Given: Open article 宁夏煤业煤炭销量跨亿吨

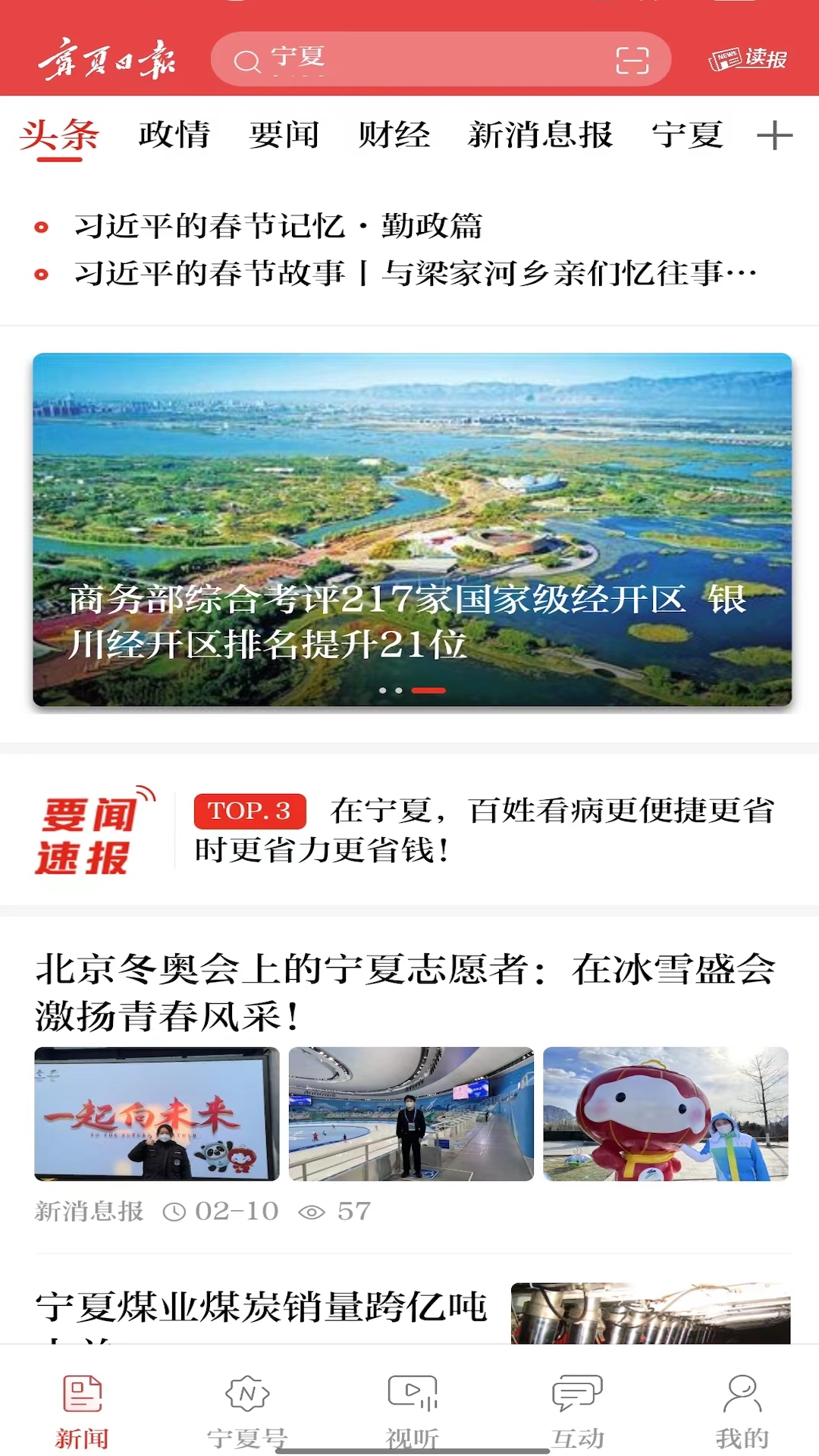Looking at the screenshot, I should (x=261, y=1307).
